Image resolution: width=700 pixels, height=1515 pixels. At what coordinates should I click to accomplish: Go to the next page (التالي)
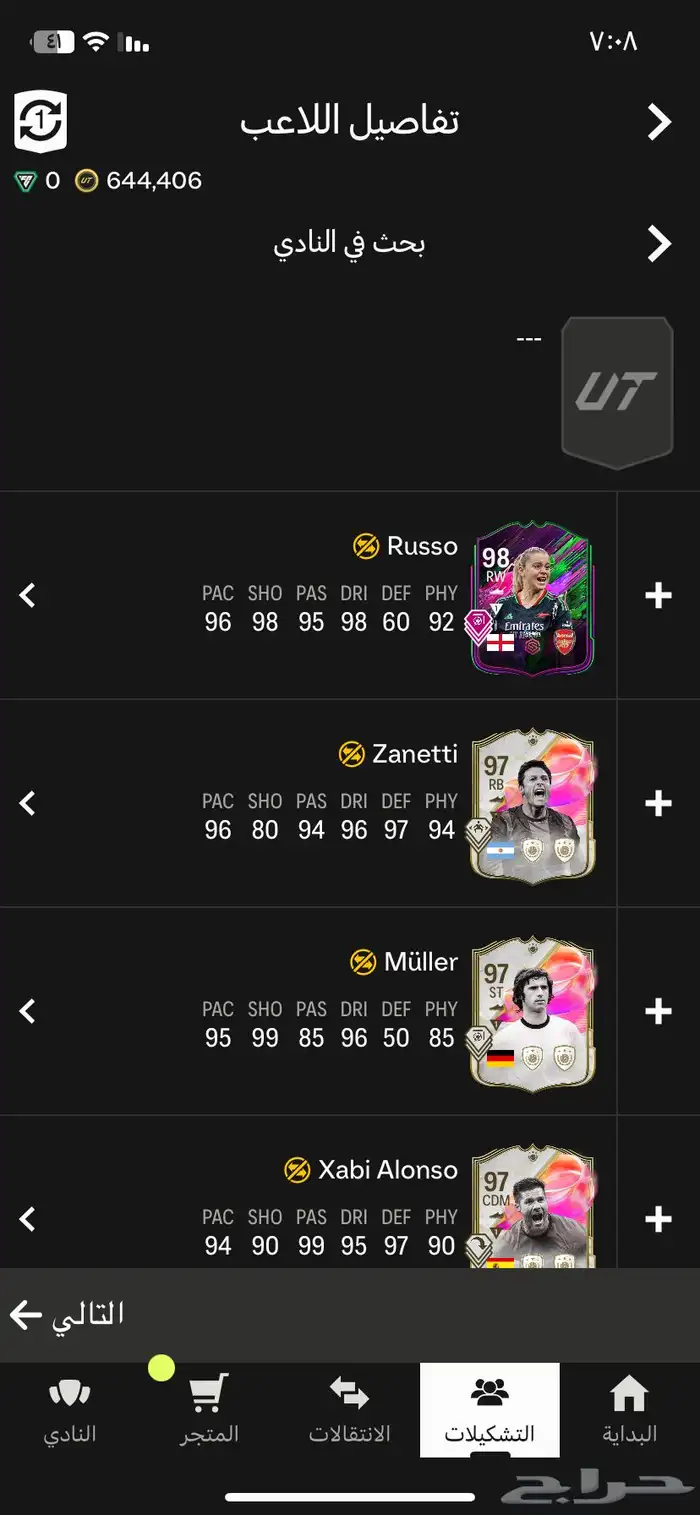[66, 1314]
